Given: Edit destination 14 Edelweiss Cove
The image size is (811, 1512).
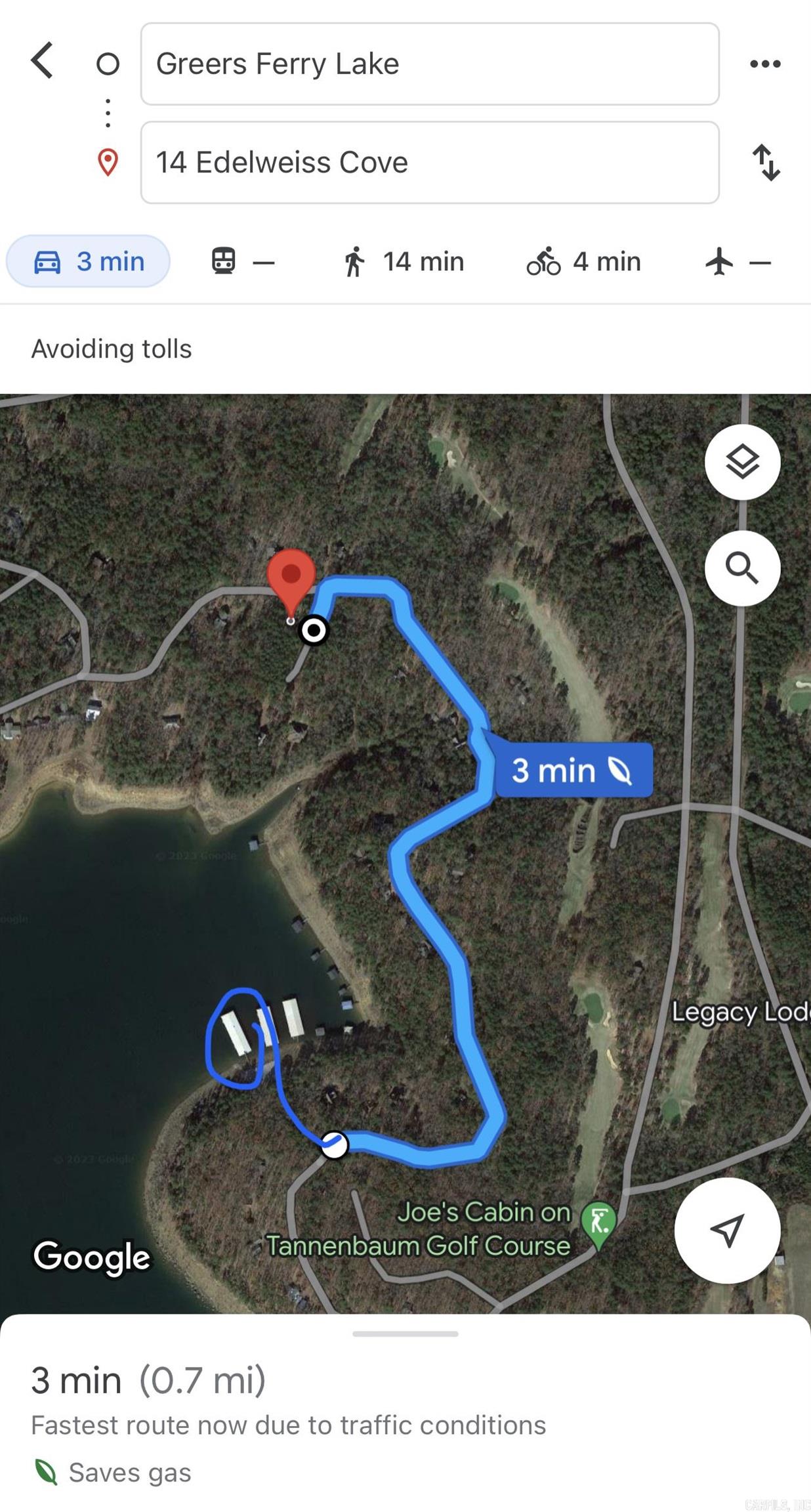Looking at the screenshot, I should coord(429,163).
